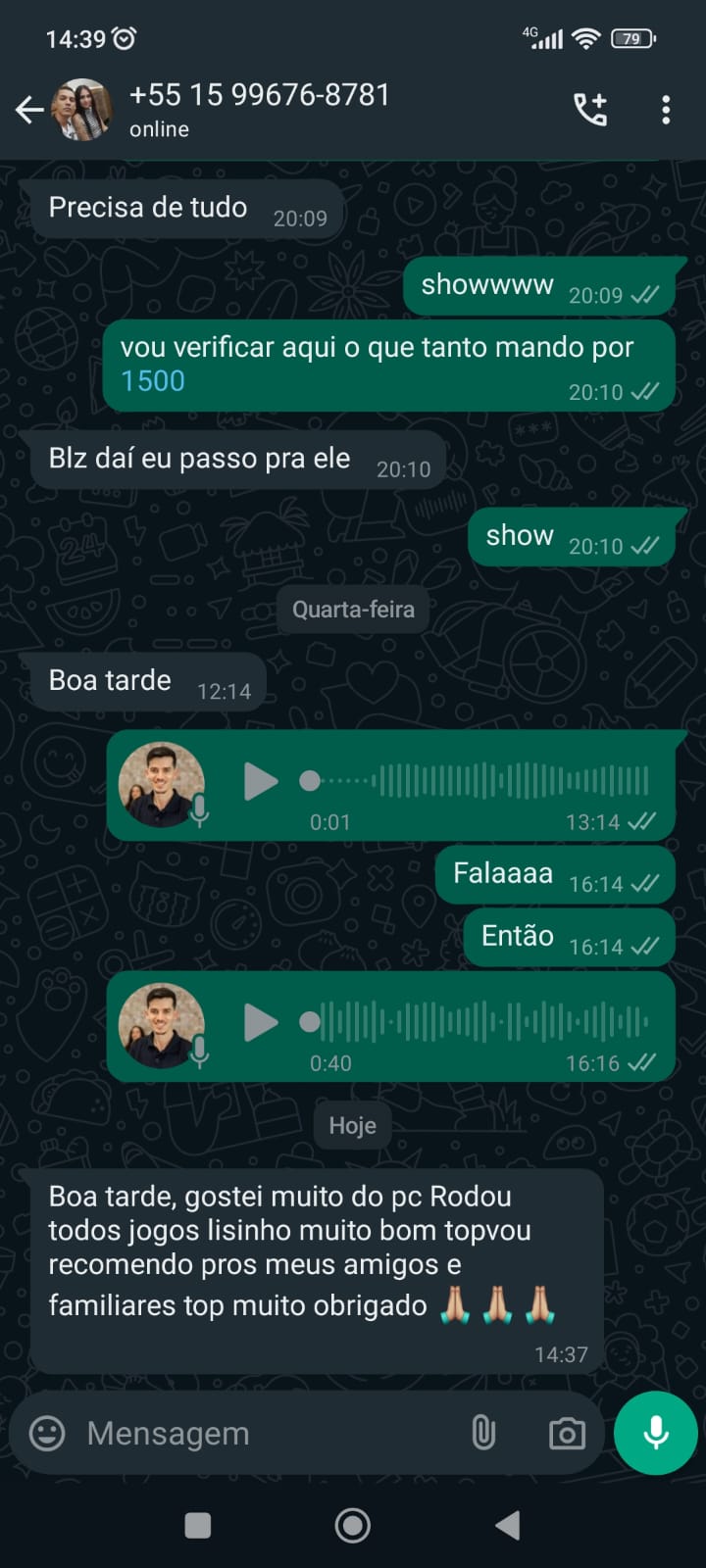Viewport: 706px width, 1568px height.
Task: Open the emoji picker
Action: 47,1433
